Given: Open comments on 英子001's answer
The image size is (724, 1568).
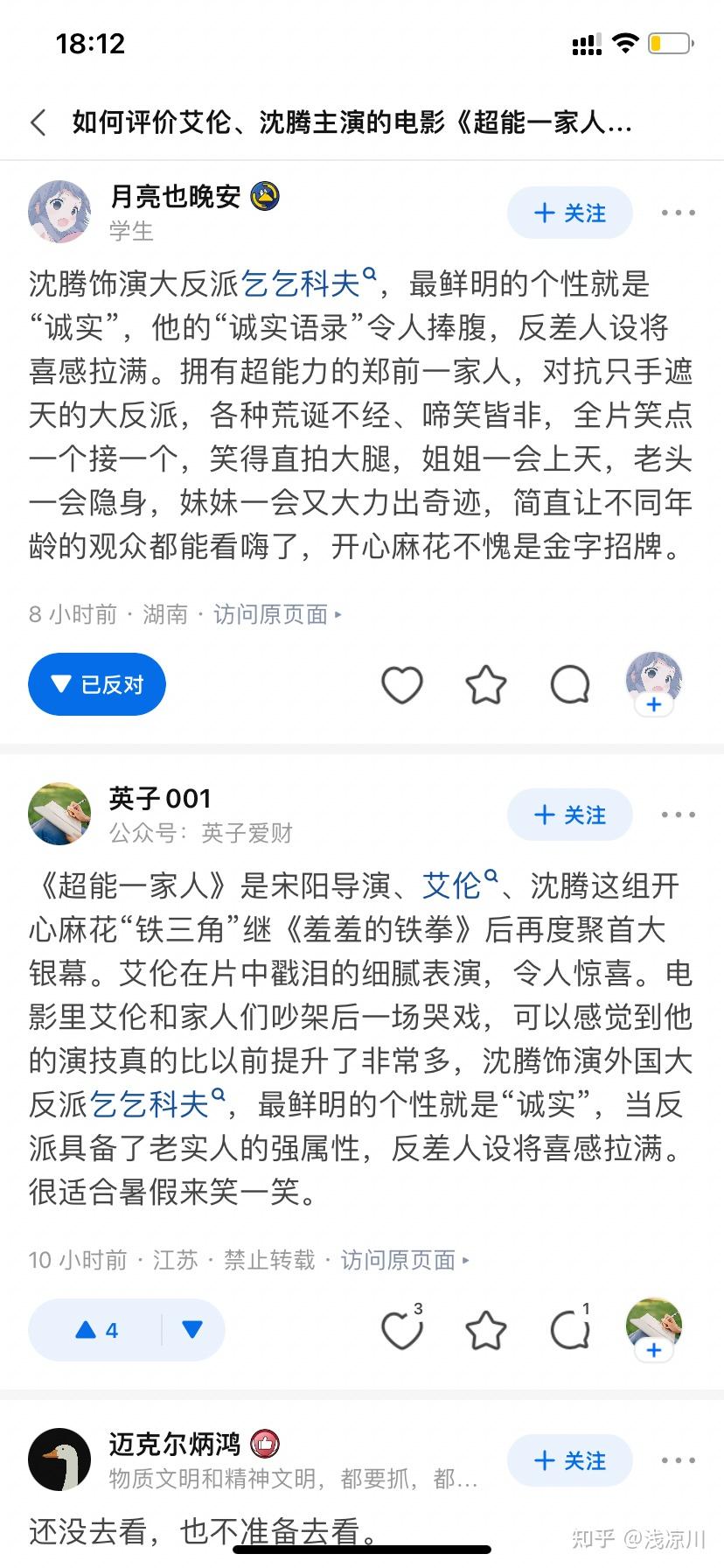Looking at the screenshot, I should tap(570, 1330).
